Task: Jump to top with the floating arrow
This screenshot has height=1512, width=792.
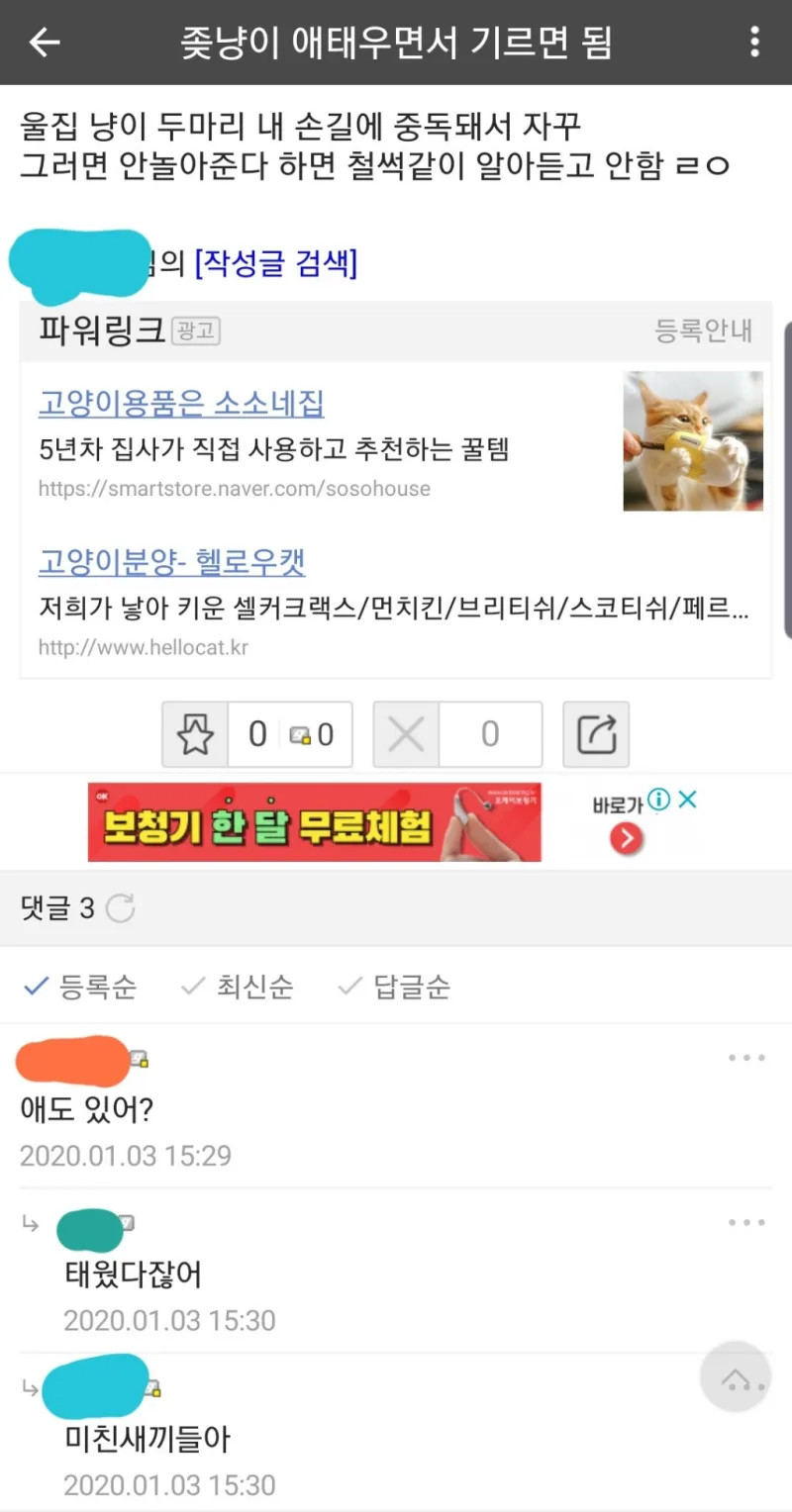Action: point(735,1376)
